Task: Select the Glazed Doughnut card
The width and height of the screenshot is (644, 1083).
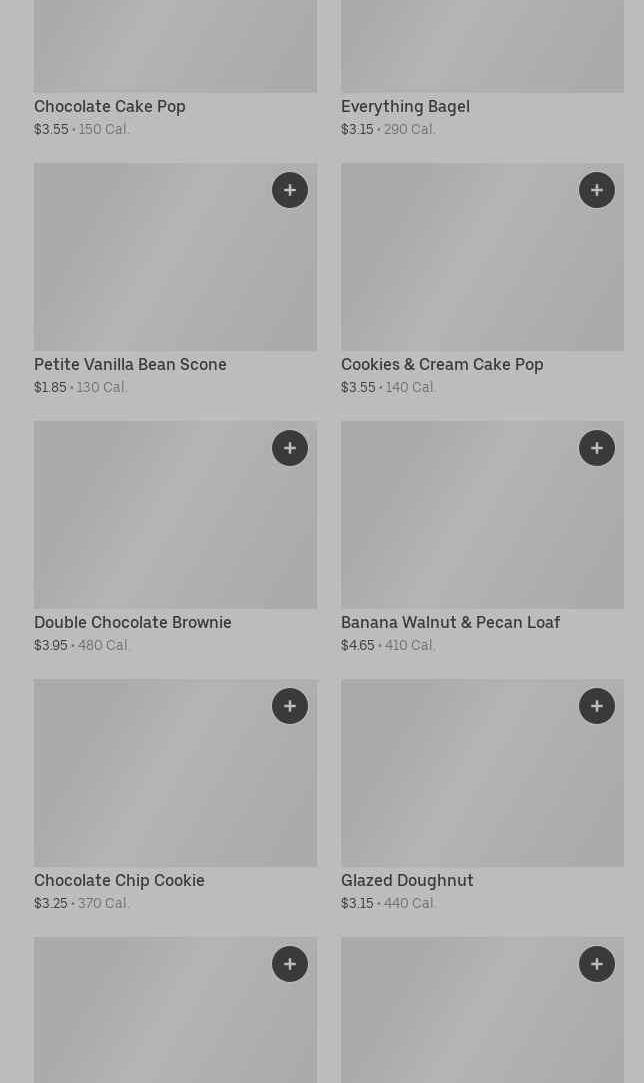Action: coord(460,790)
